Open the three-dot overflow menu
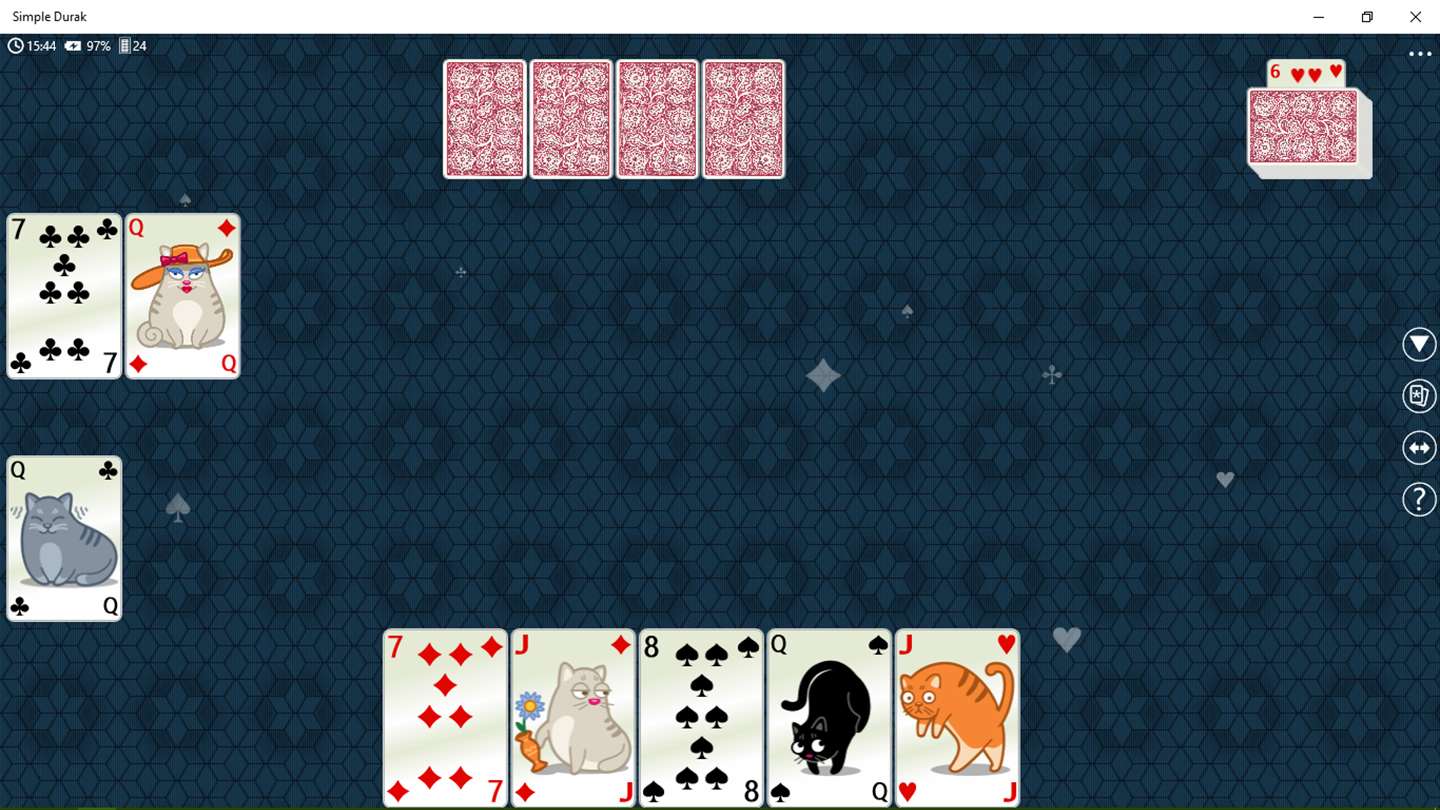The width and height of the screenshot is (1440, 810). [x=1420, y=54]
